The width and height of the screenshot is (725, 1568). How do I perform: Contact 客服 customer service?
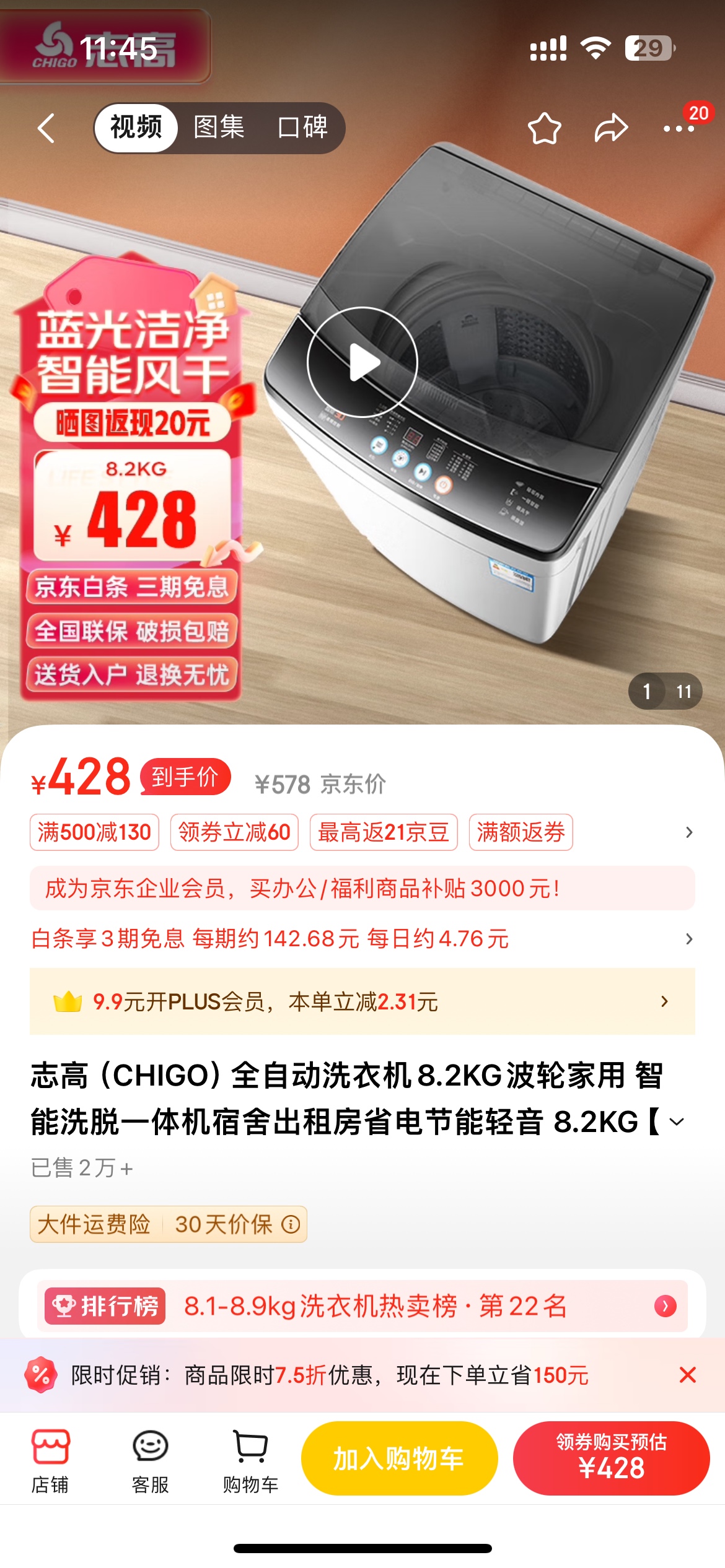click(x=150, y=1460)
